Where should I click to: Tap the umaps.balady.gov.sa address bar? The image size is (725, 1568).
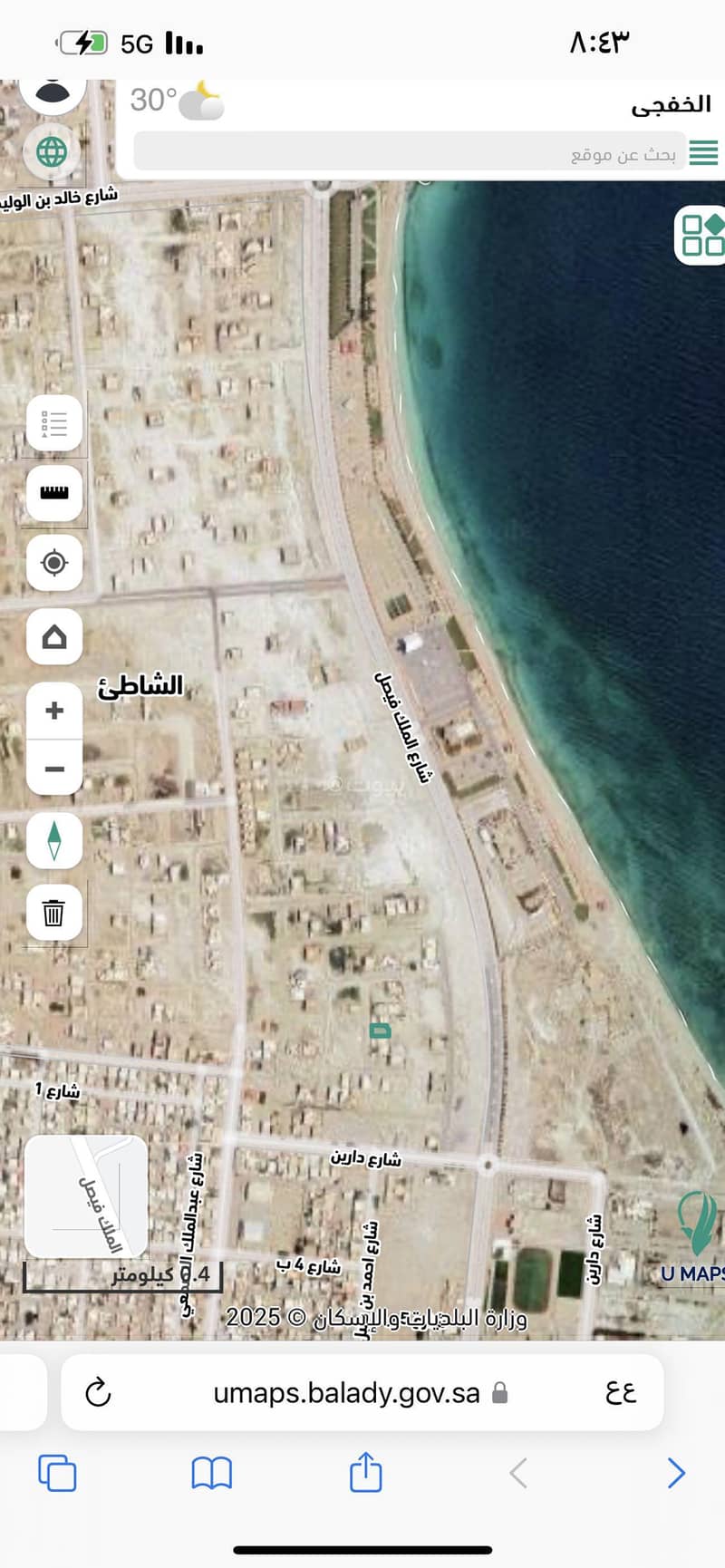tap(347, 1392)
